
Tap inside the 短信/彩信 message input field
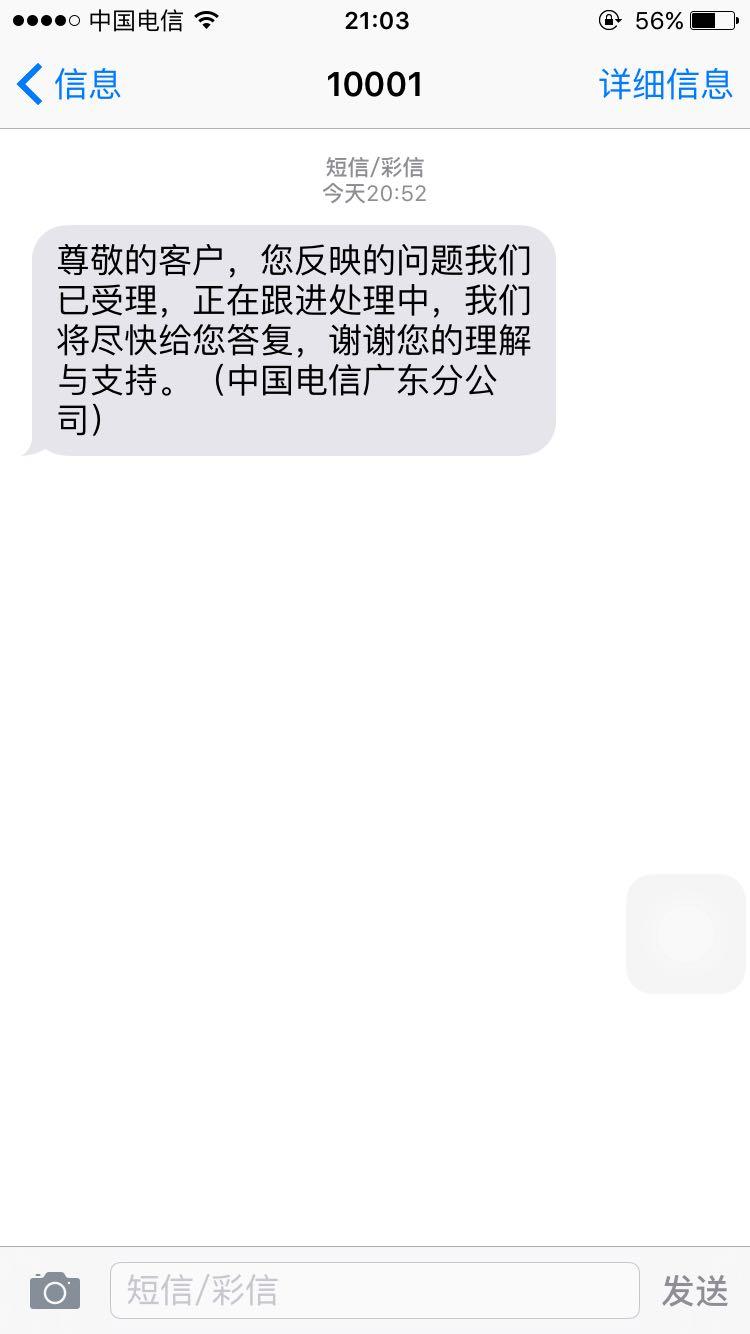click(375, 1289)
